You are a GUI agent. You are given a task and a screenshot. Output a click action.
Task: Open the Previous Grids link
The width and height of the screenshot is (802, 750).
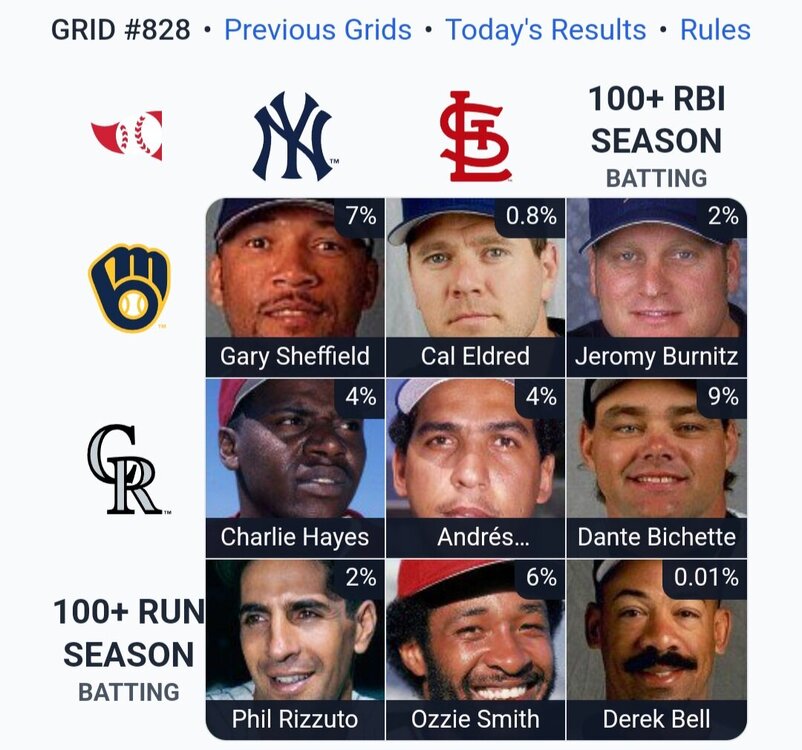click(317, 29)
